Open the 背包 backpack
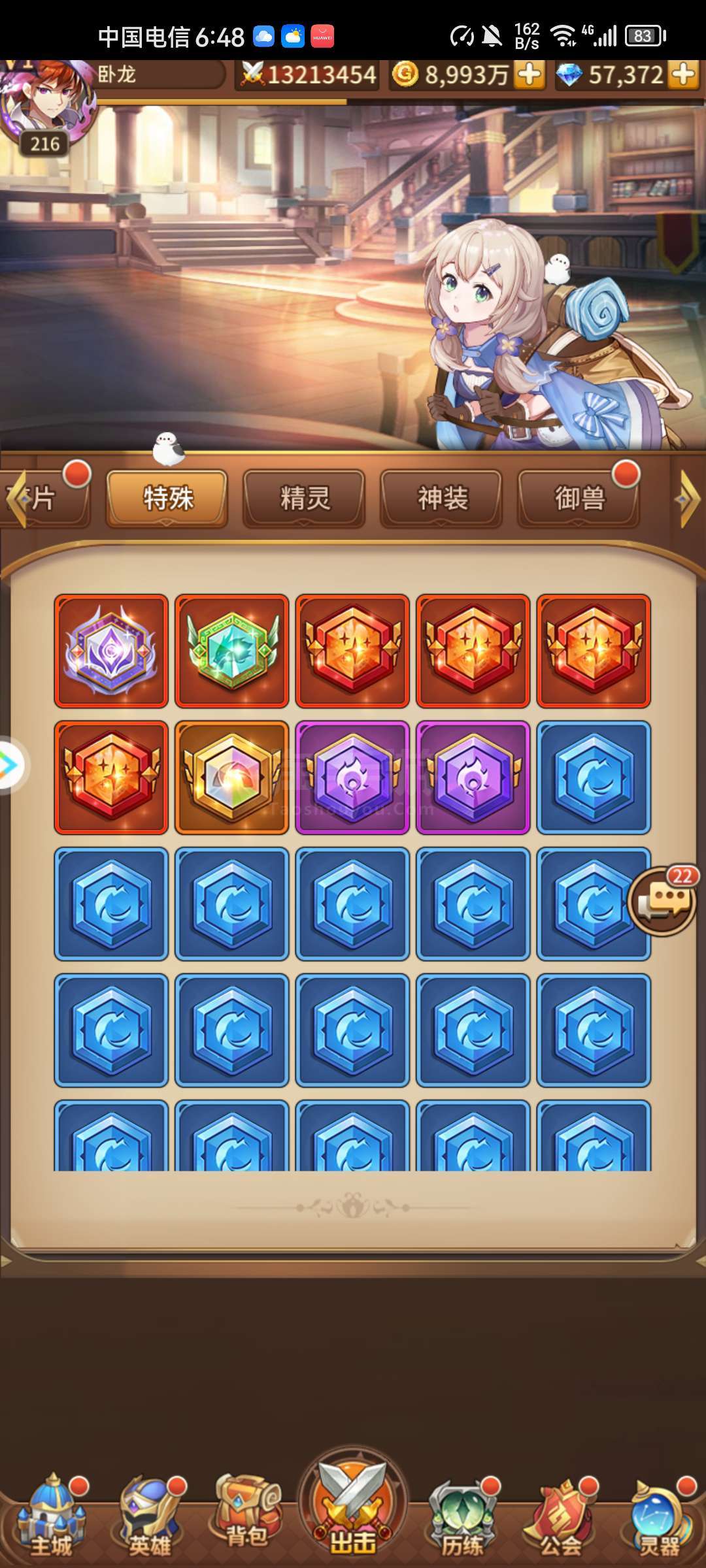This screenshot has height=1568, width=706. coord(246,1512)
